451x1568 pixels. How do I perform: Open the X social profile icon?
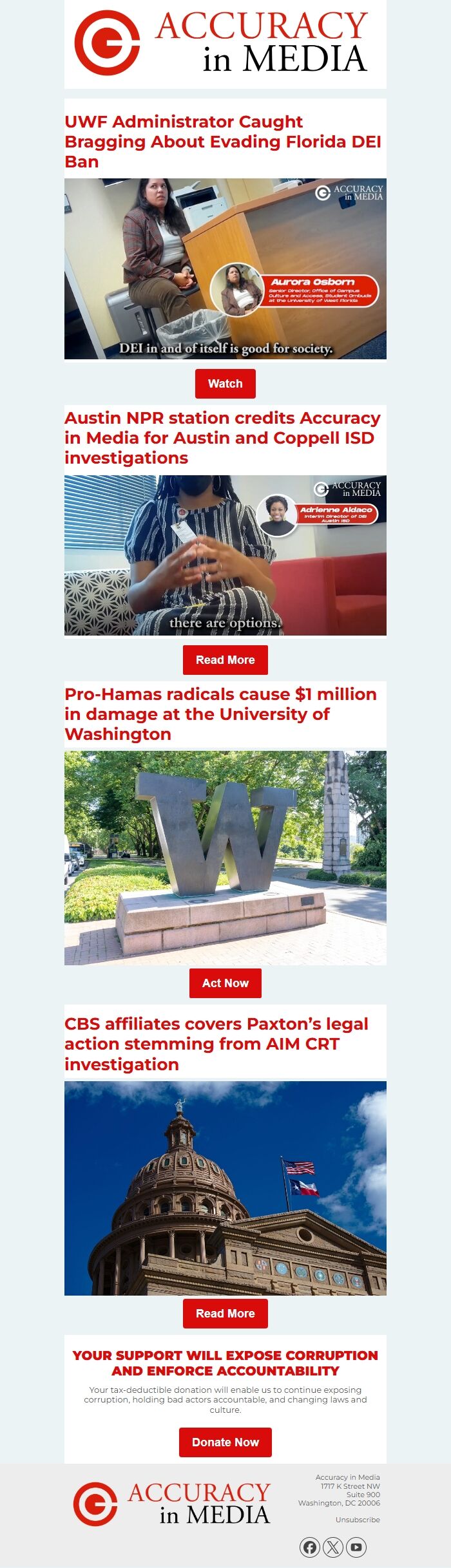tap(333, 1547)
